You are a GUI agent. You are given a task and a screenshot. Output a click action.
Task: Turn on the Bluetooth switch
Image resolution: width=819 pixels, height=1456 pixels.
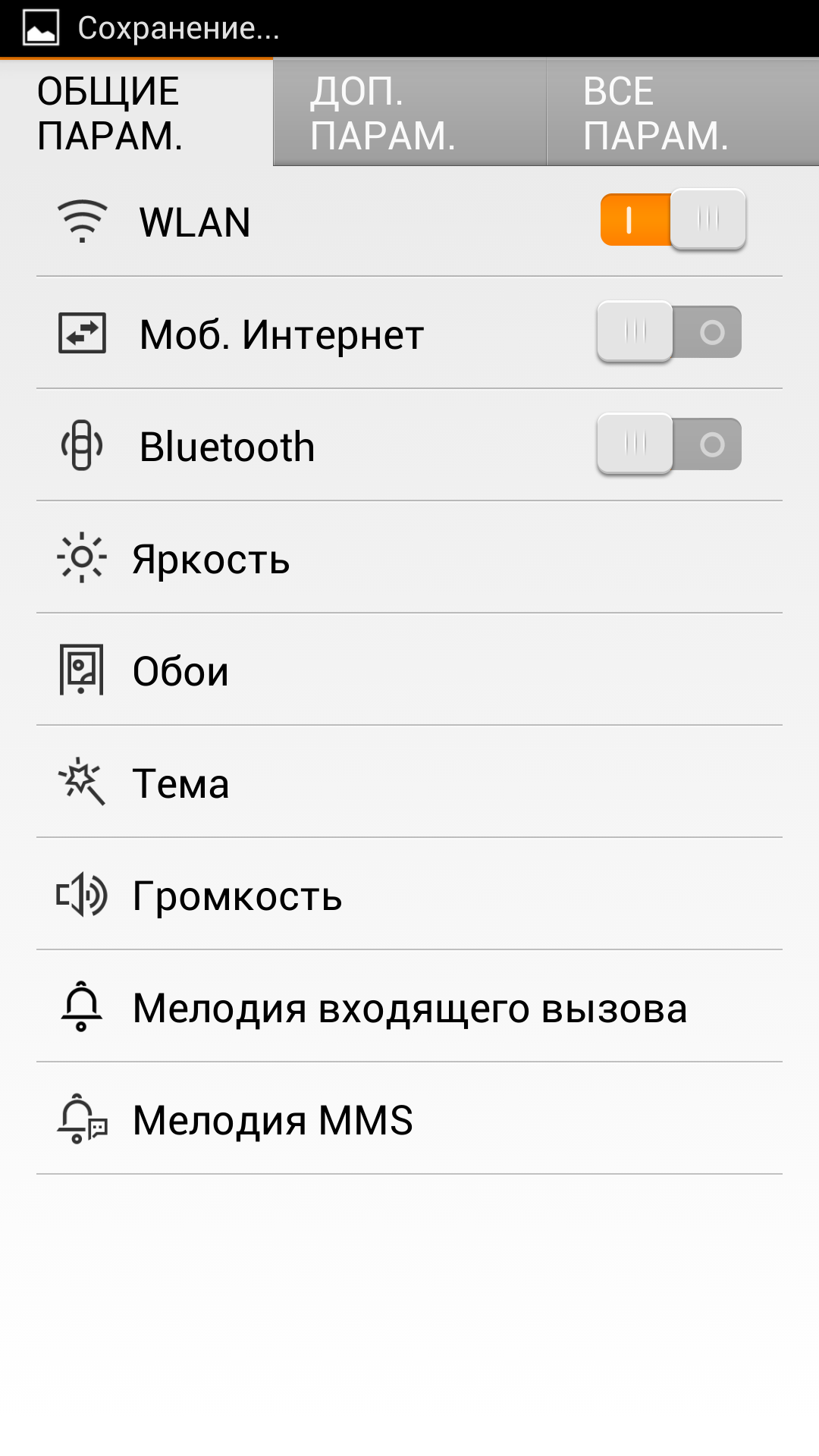click(x=670, y=444)
